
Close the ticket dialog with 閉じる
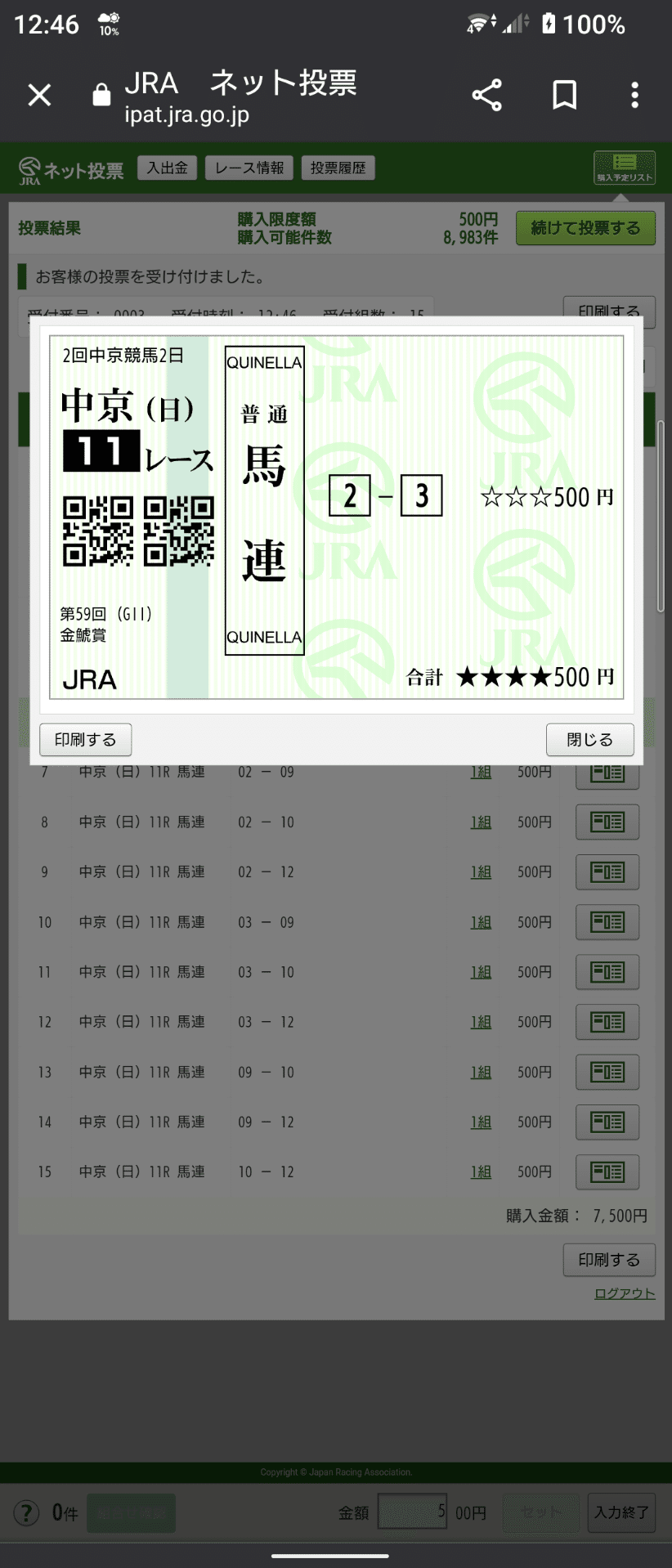point(590,739)
